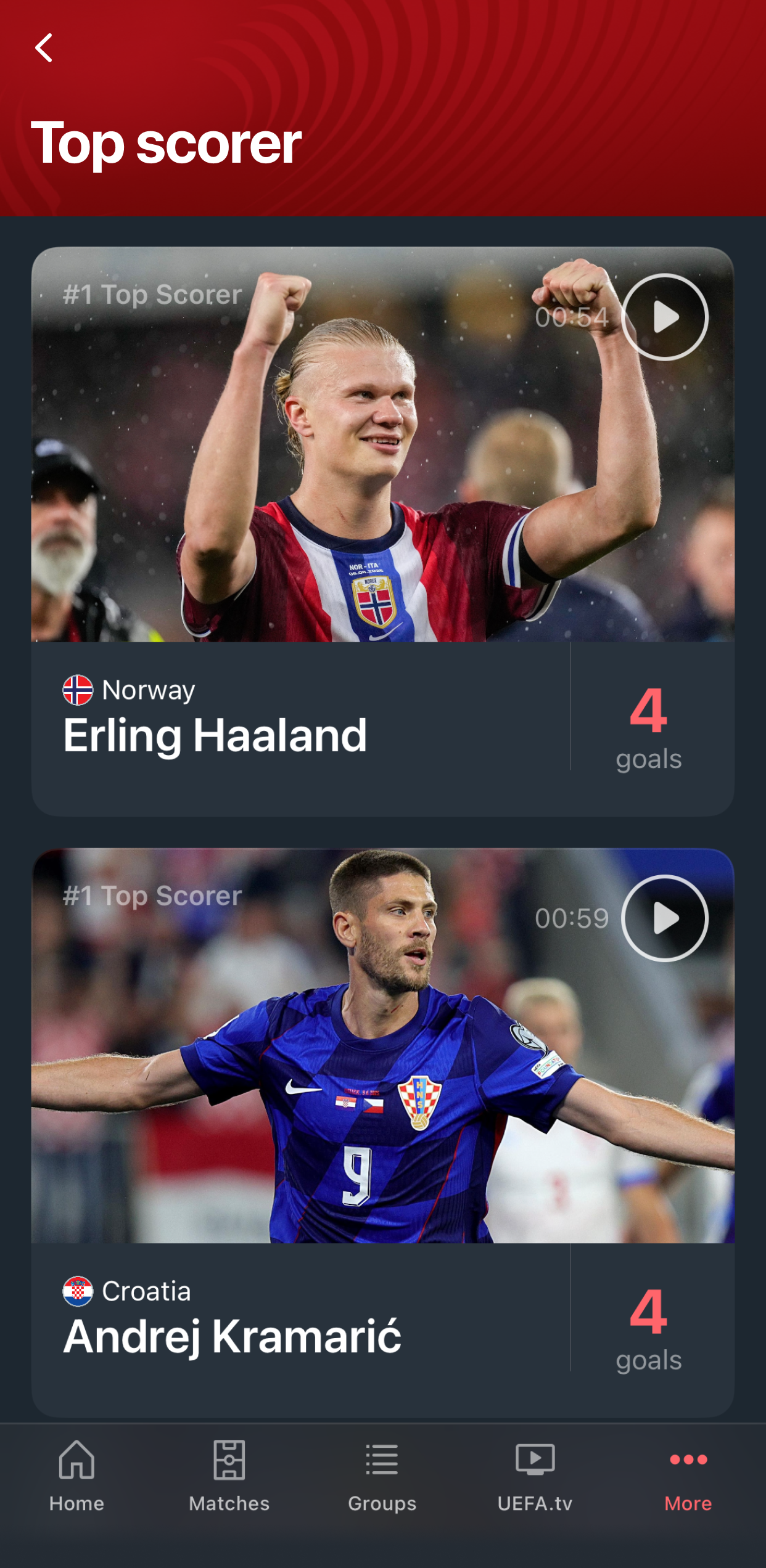The image size is (766, 1568).
Task: Play the Andrej Kramarić top scorer video
Action: pos(664,918)
